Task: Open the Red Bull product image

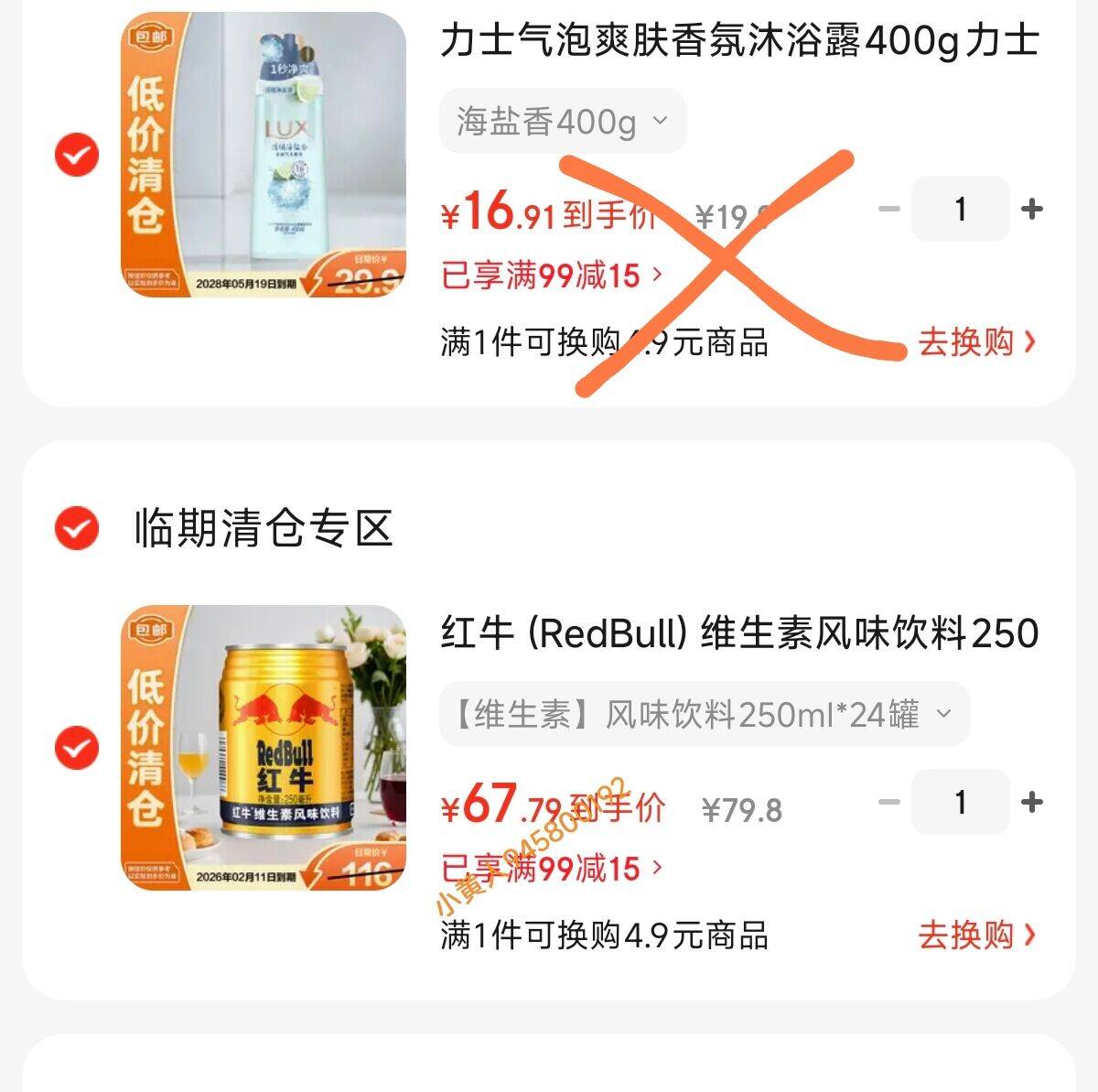Action: [x=264, y=748]
